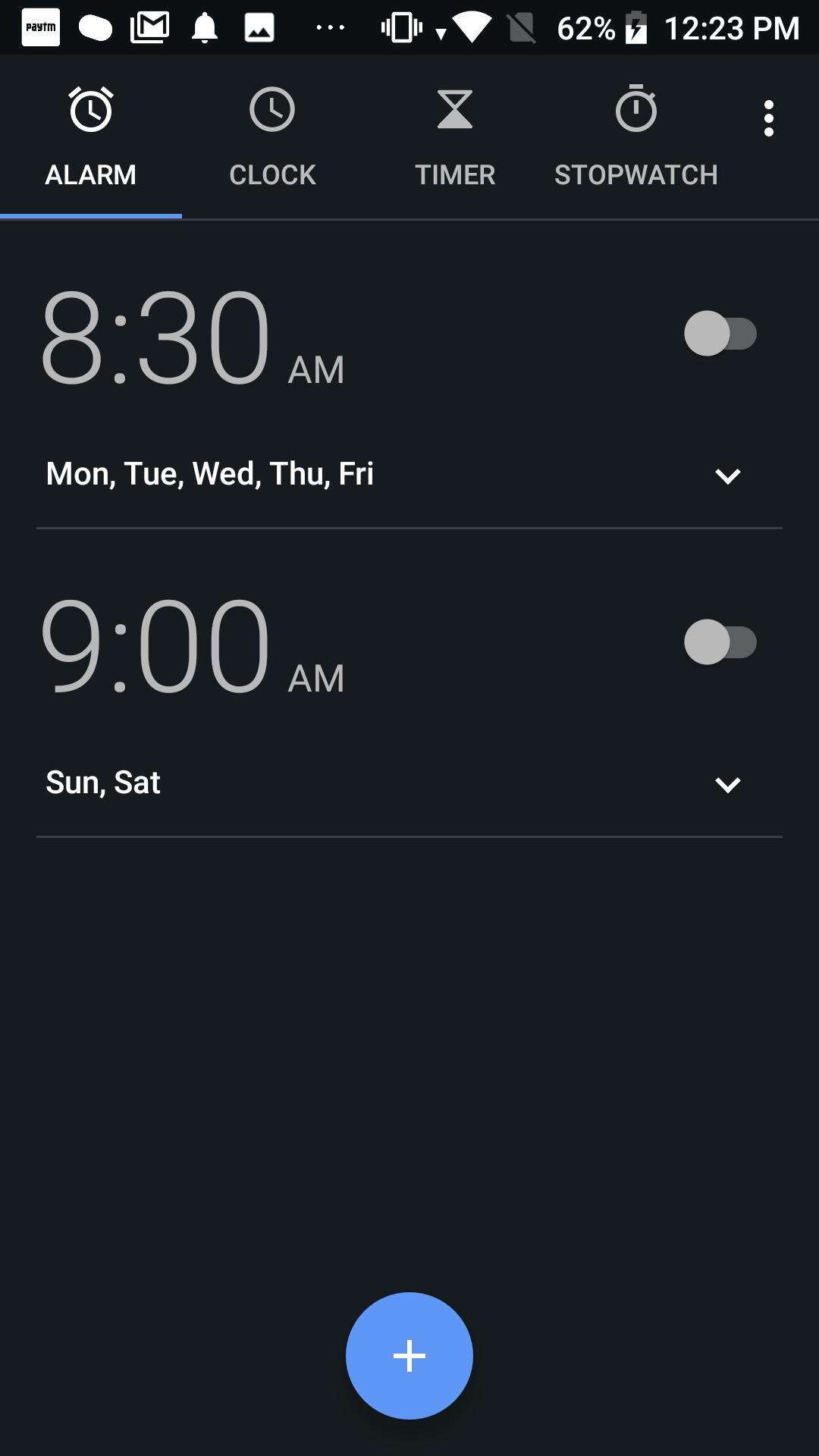Image resolution: width=819 pixels, height=1456 pixels.
Task: Expand the 8:30 AM alarm details
Action: (x=727, y=476)
